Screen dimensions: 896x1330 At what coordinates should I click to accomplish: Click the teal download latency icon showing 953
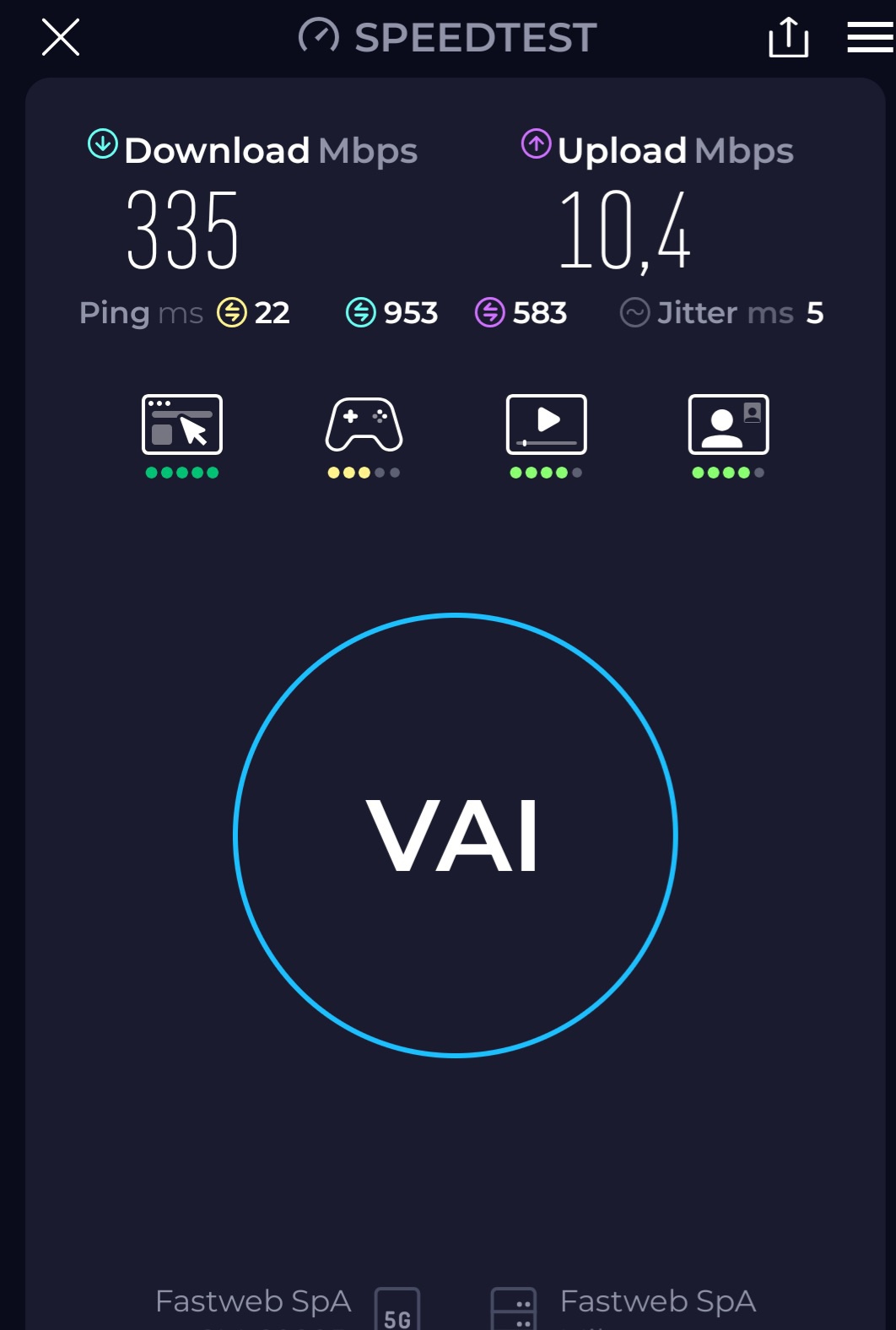pos(360,313)
